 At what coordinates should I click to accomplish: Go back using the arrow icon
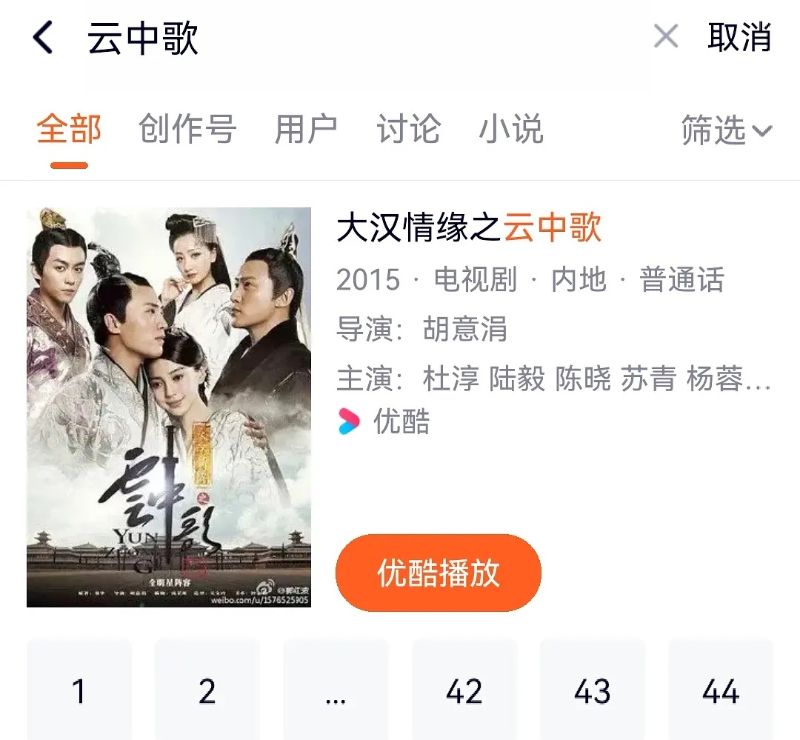[42, 38]
